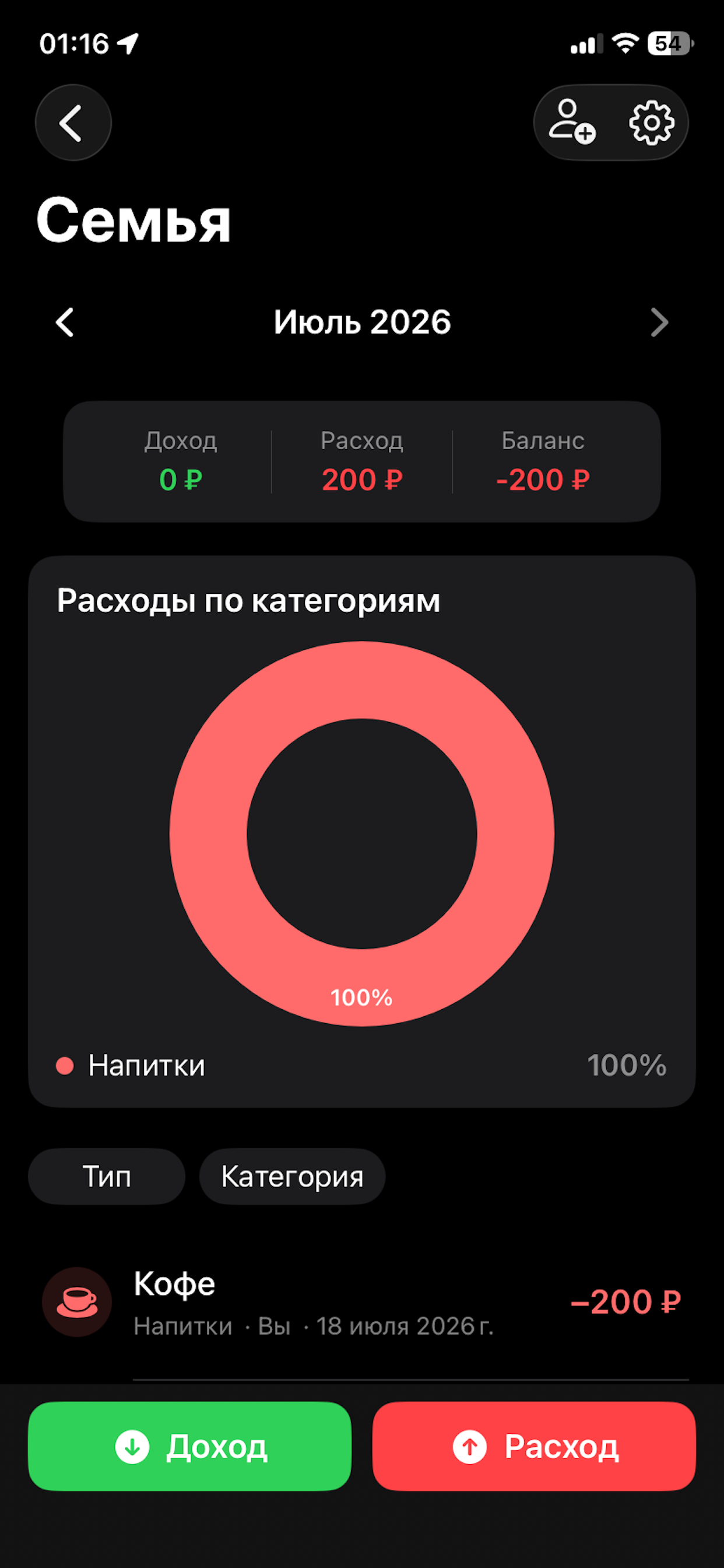Open settings via the gear icon
Screen dimensions: 724x1568
[x=652, y=123]
